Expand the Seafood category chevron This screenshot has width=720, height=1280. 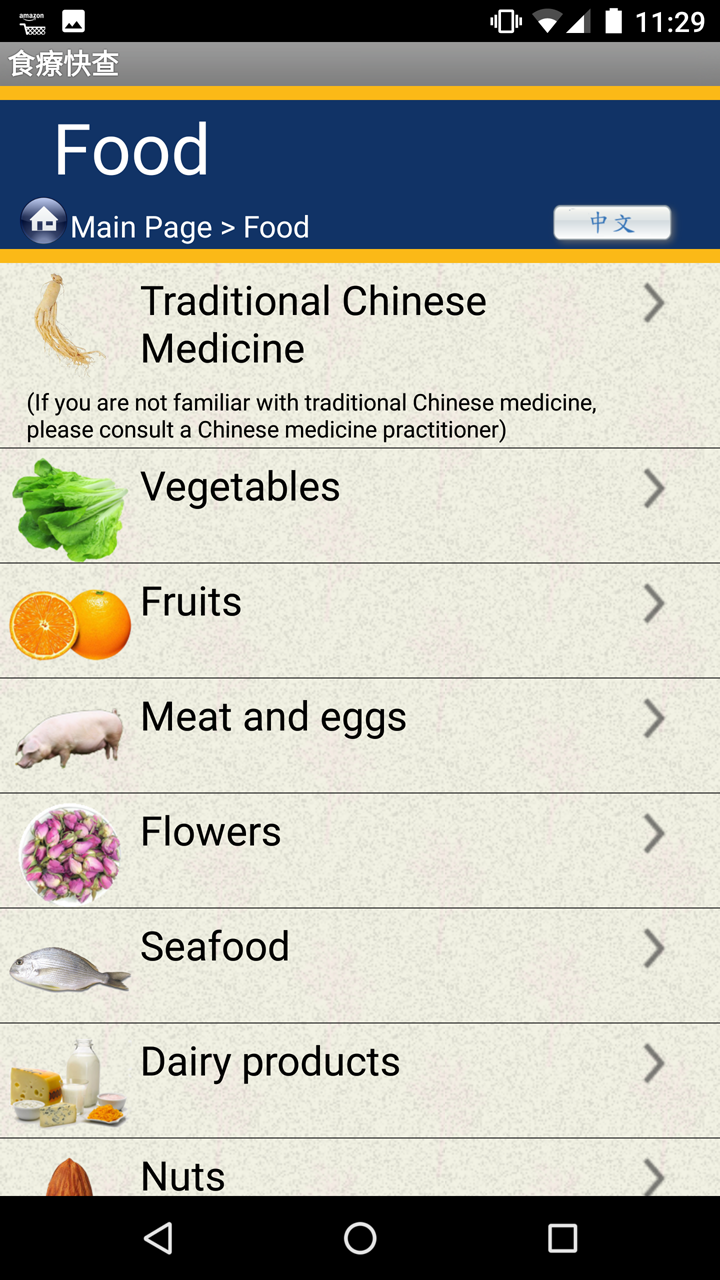(654, 949)
